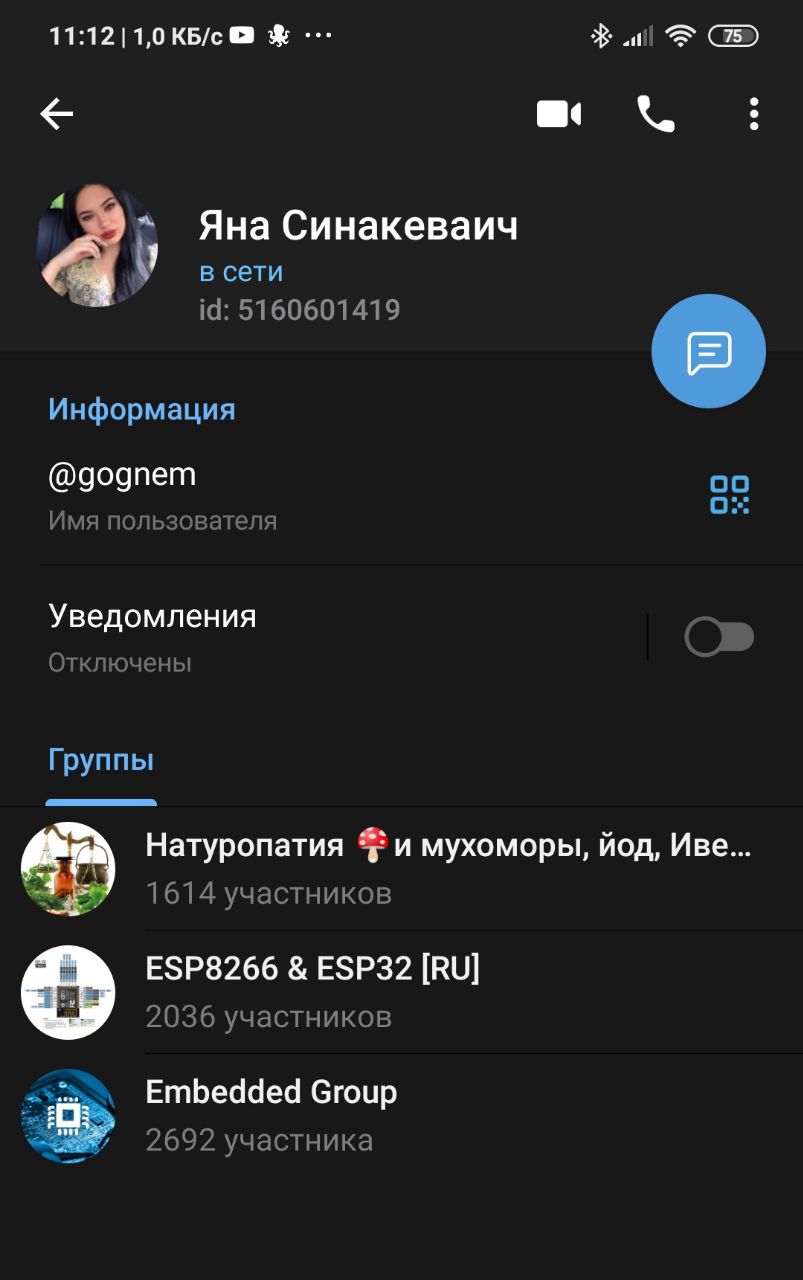Open the profile photo of Яна Синакеваич
The width and height of the screenshot is (803, 1280).
click(97, 245)
